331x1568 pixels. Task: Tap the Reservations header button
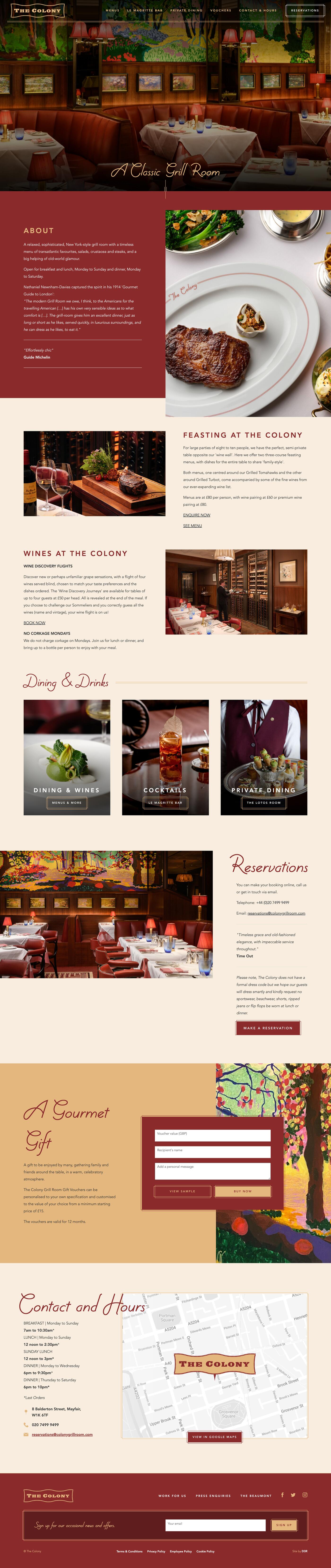click(305, 10)
